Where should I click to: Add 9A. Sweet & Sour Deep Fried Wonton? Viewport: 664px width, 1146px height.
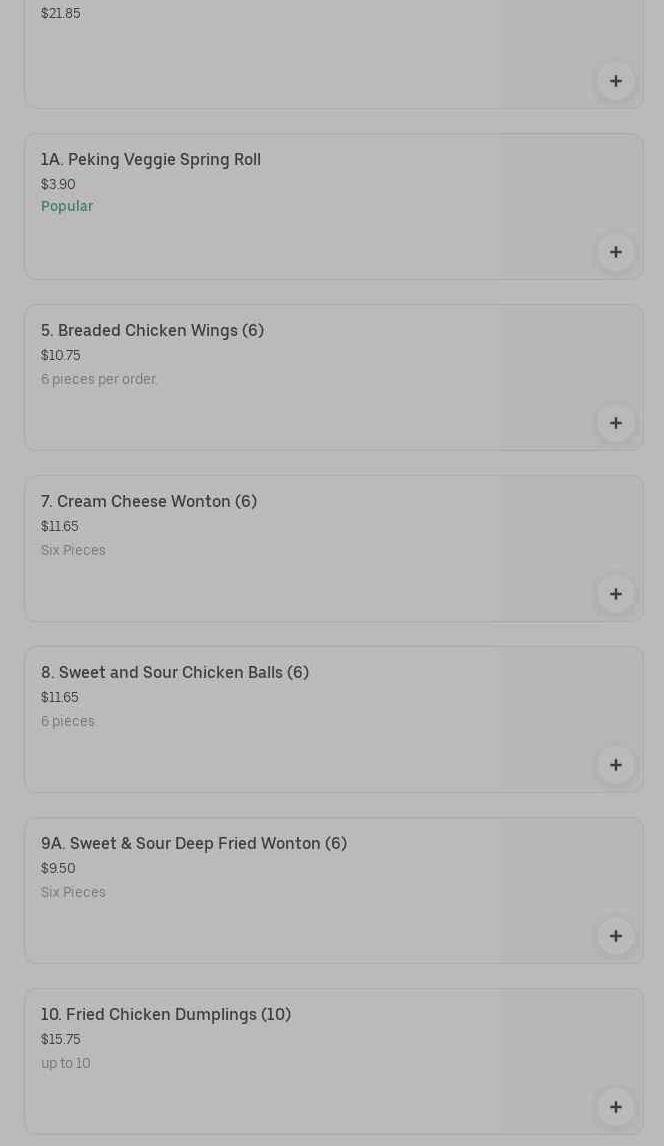(615, 936)
